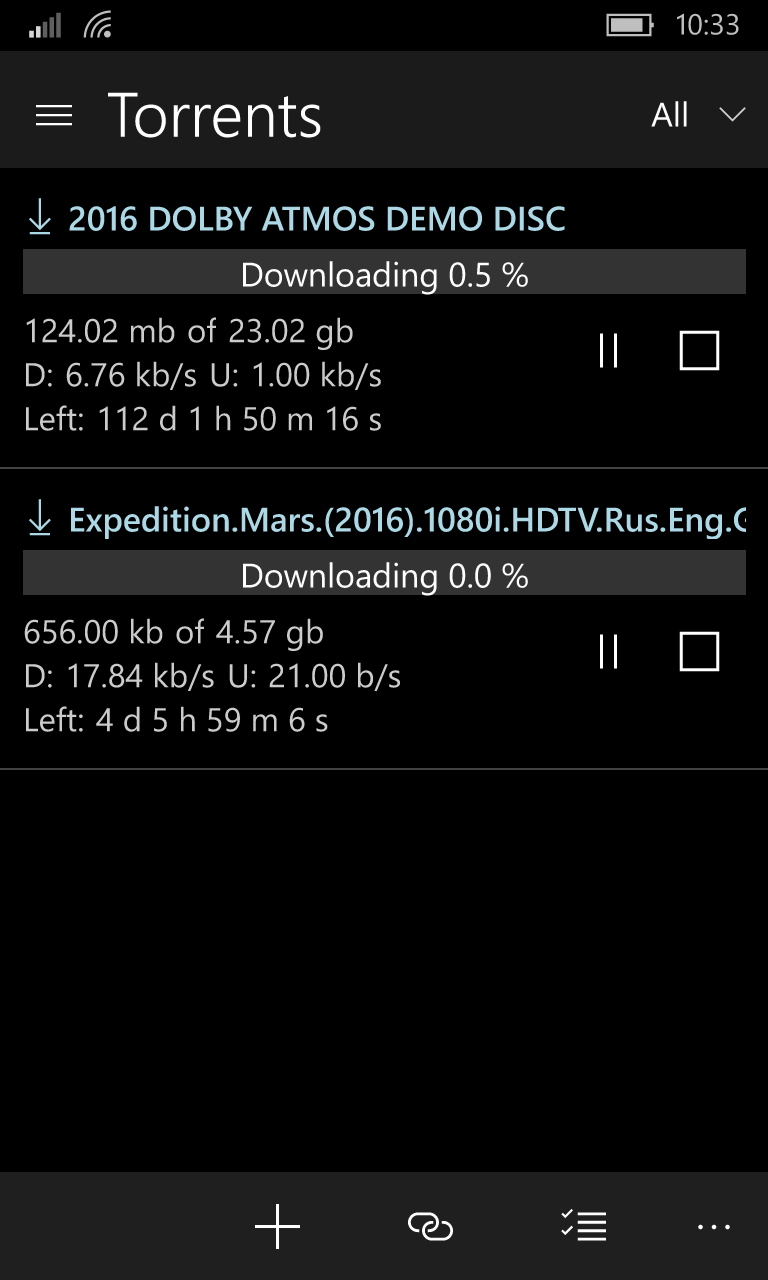The width and height of the screenshot is (768, 1280).
Task: Add torrent from a link
Action: click(x=431, y=1226)
